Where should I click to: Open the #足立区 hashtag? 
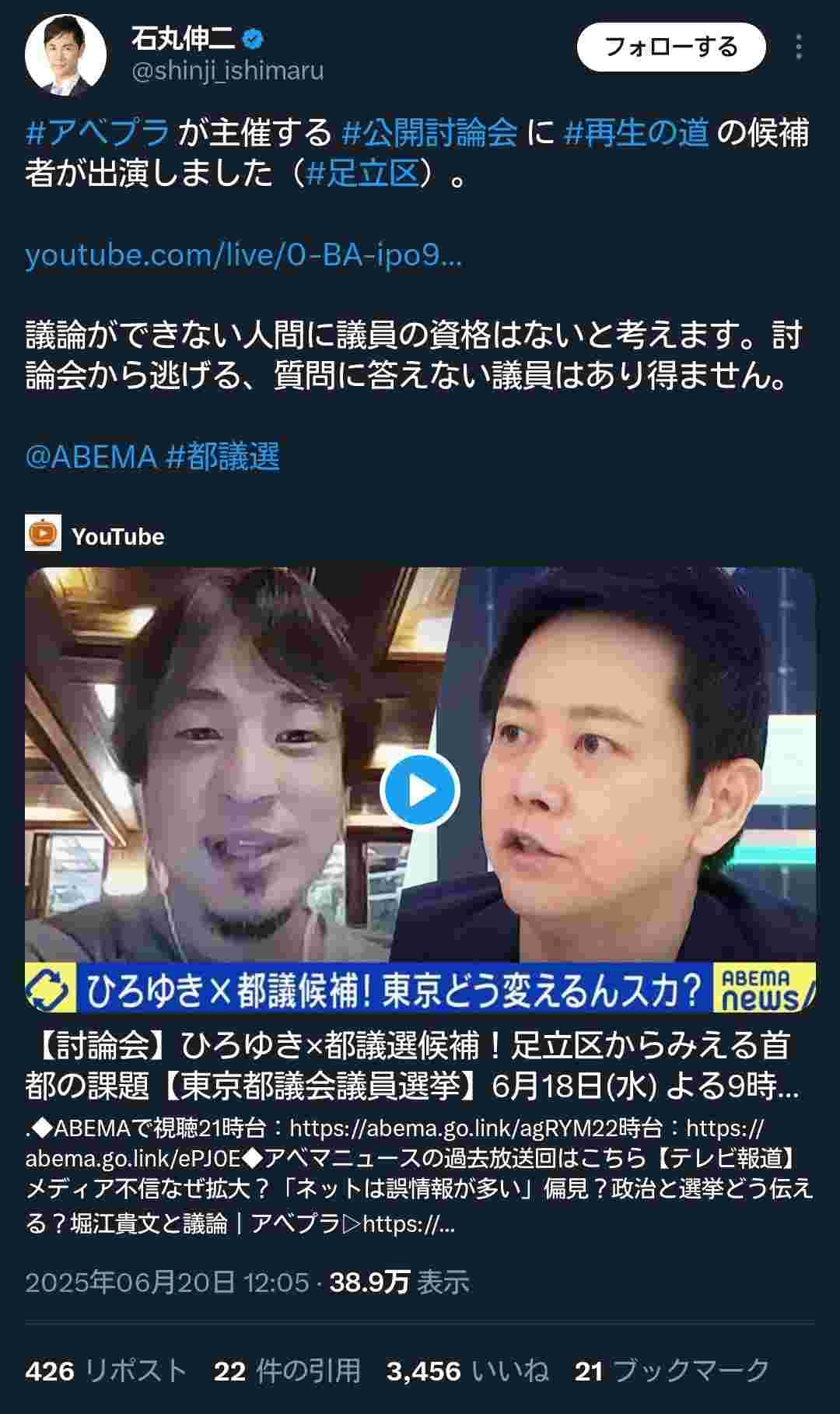[362, 174]
